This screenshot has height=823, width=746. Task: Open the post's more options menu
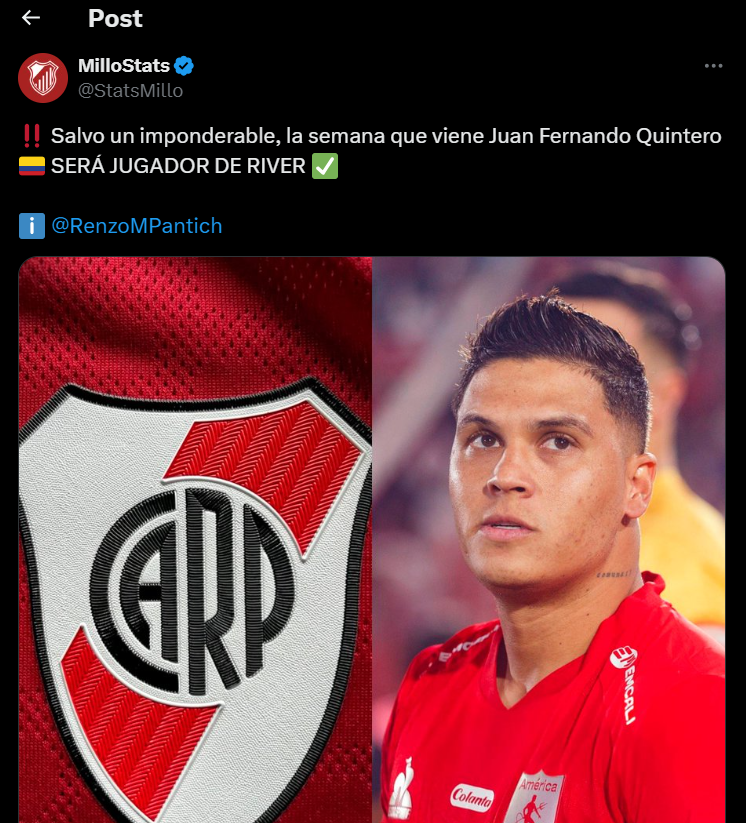point(713,66)
